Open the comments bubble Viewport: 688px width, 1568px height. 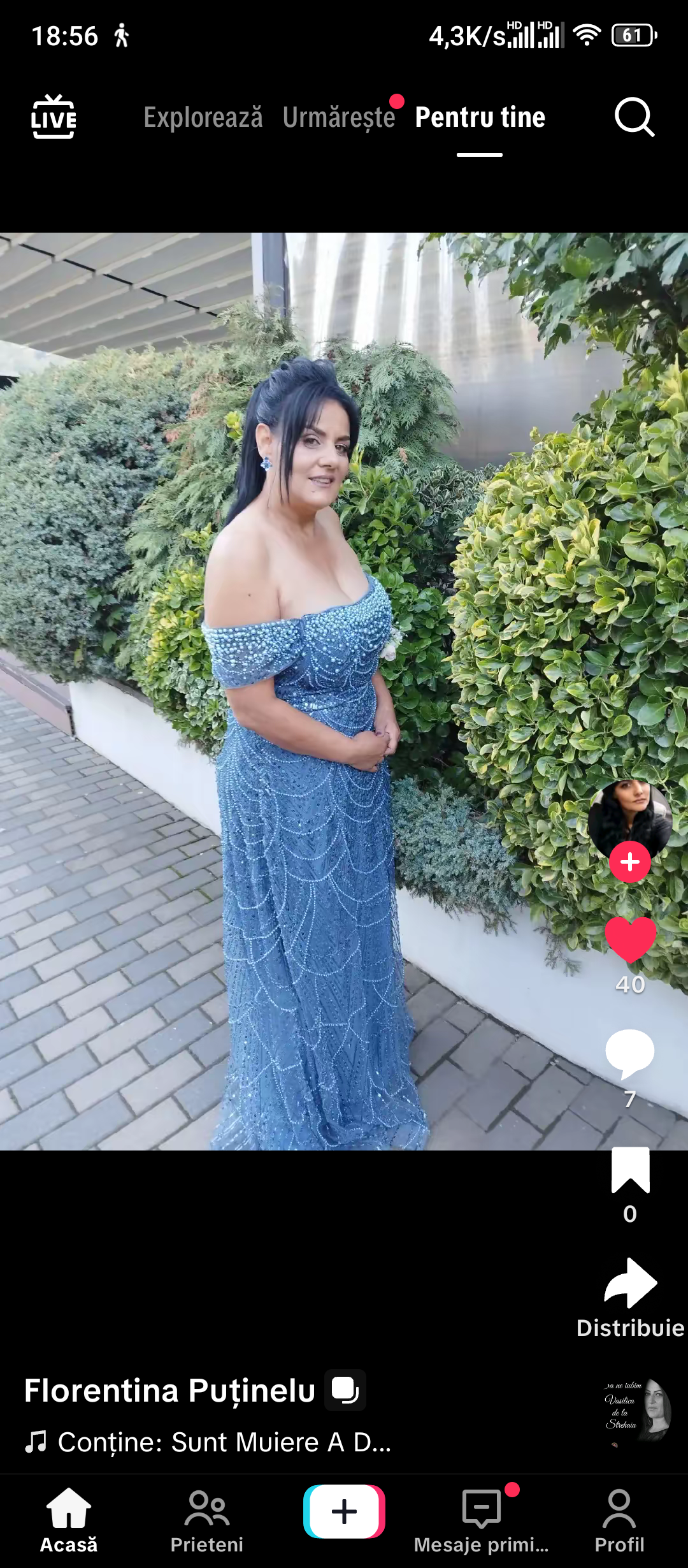click(629, 1053)
